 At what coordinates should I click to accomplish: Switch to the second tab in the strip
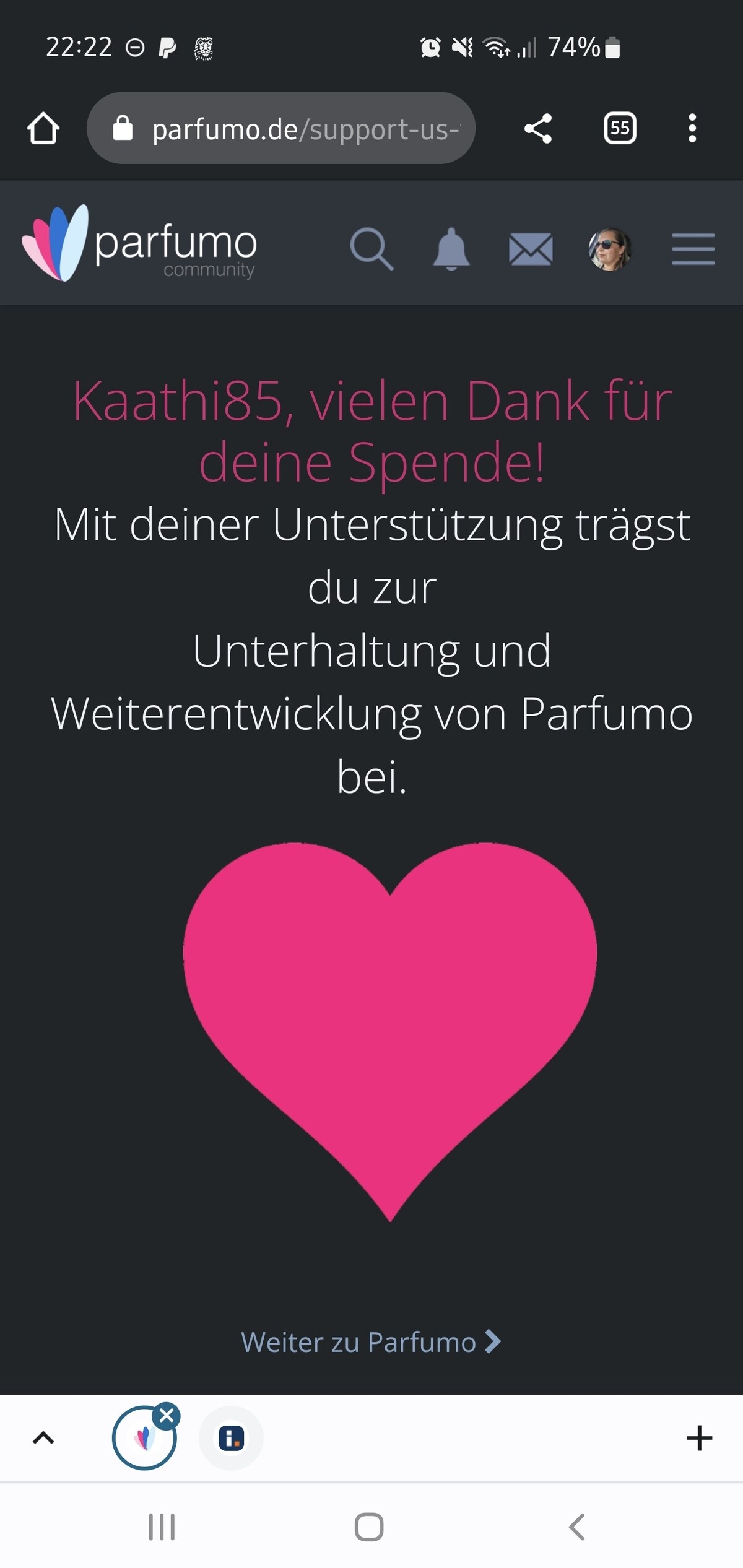click(231, 1438)
